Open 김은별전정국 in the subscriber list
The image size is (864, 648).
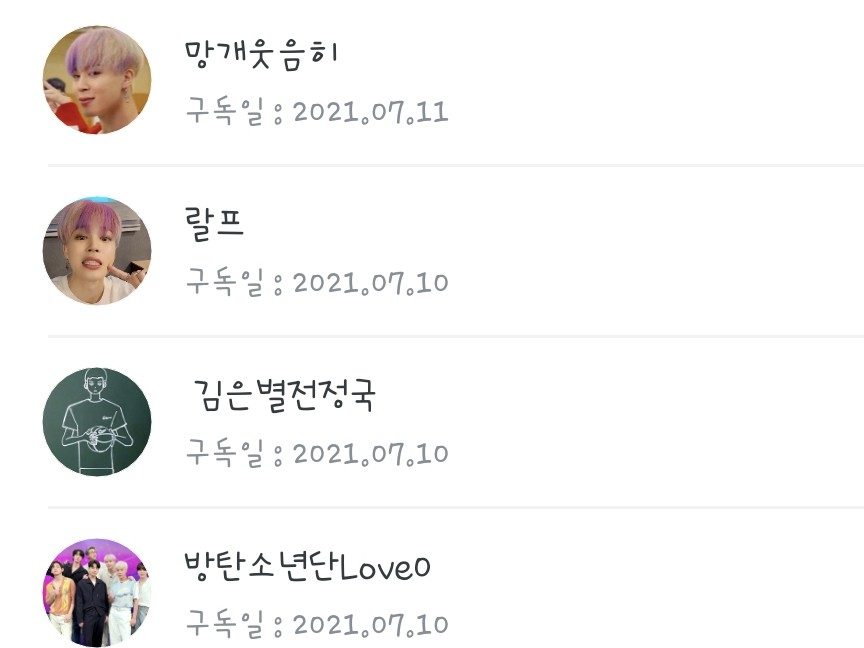tap(283, 396)
